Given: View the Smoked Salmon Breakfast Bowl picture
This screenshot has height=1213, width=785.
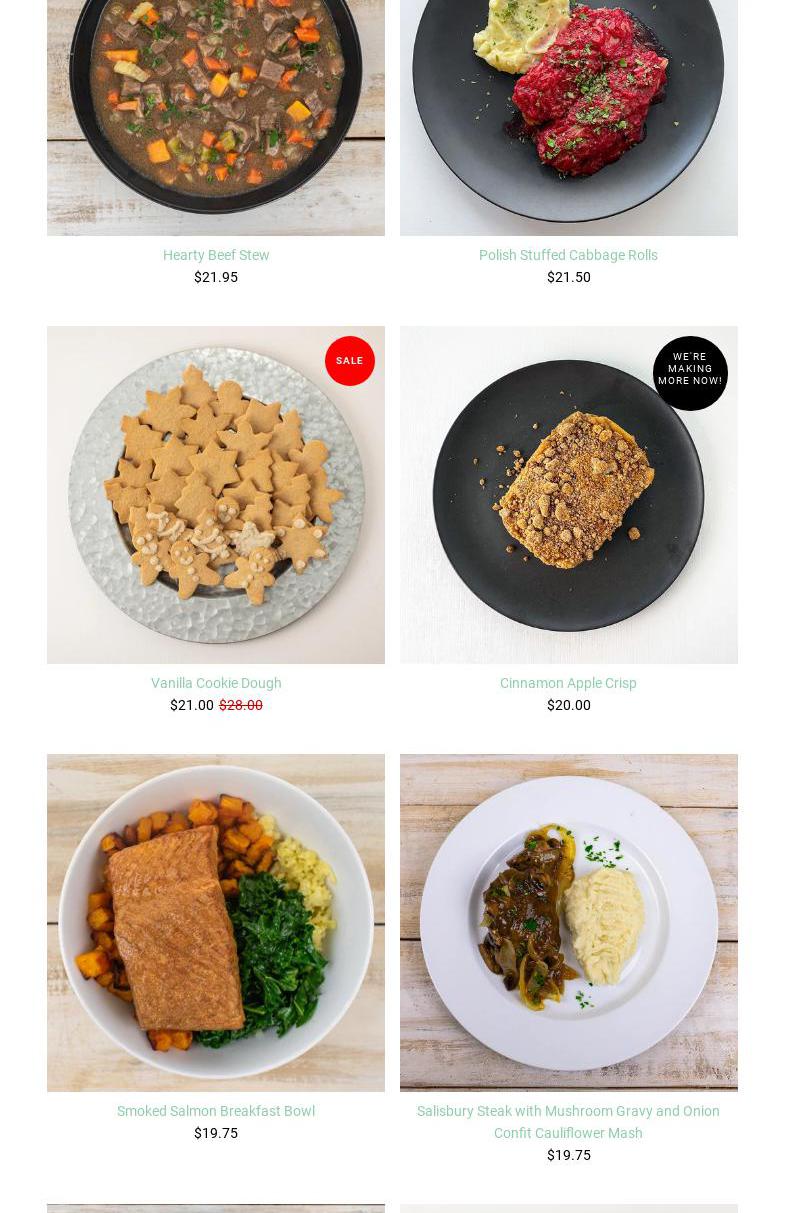Looking at the screenshot, I should [215, 922].
